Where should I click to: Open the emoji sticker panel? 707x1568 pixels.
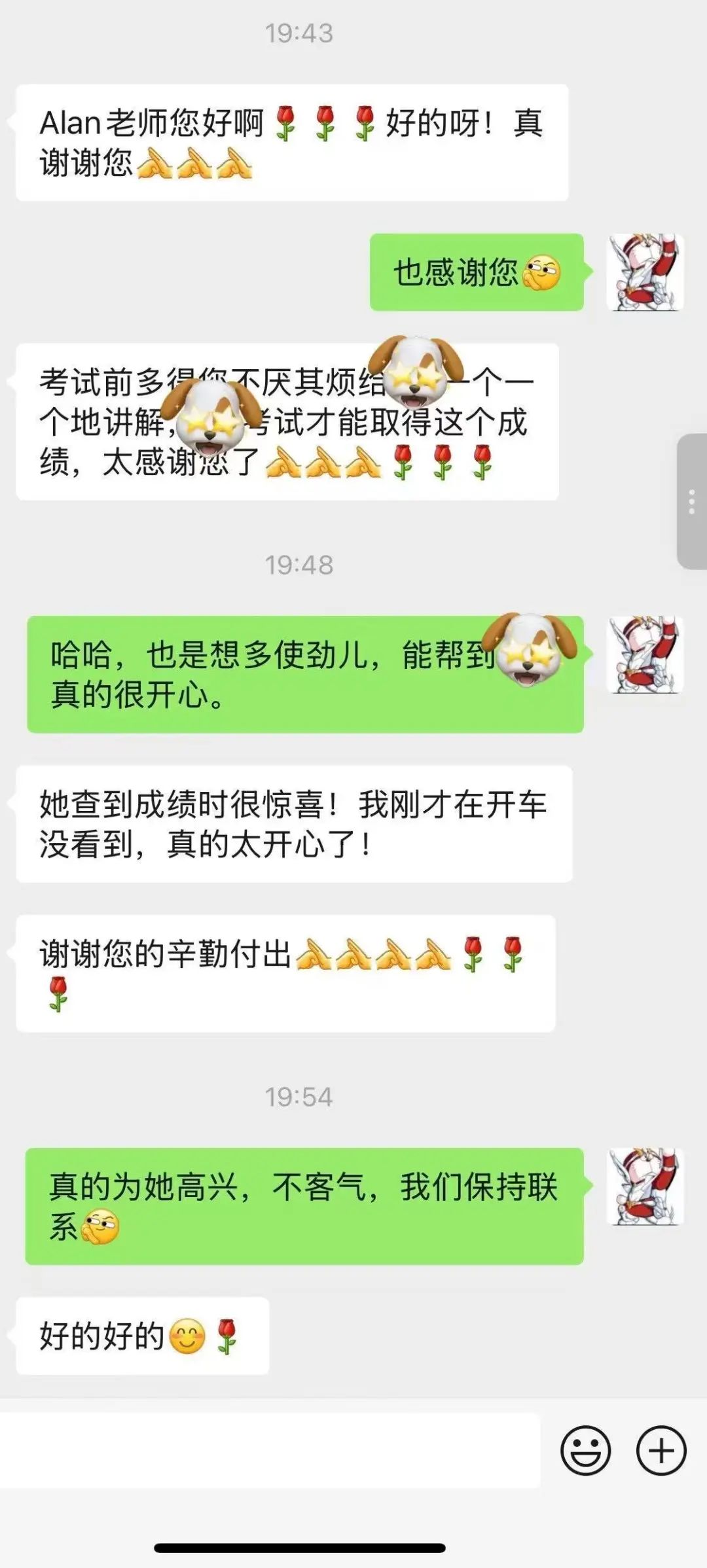point(585,1451)
